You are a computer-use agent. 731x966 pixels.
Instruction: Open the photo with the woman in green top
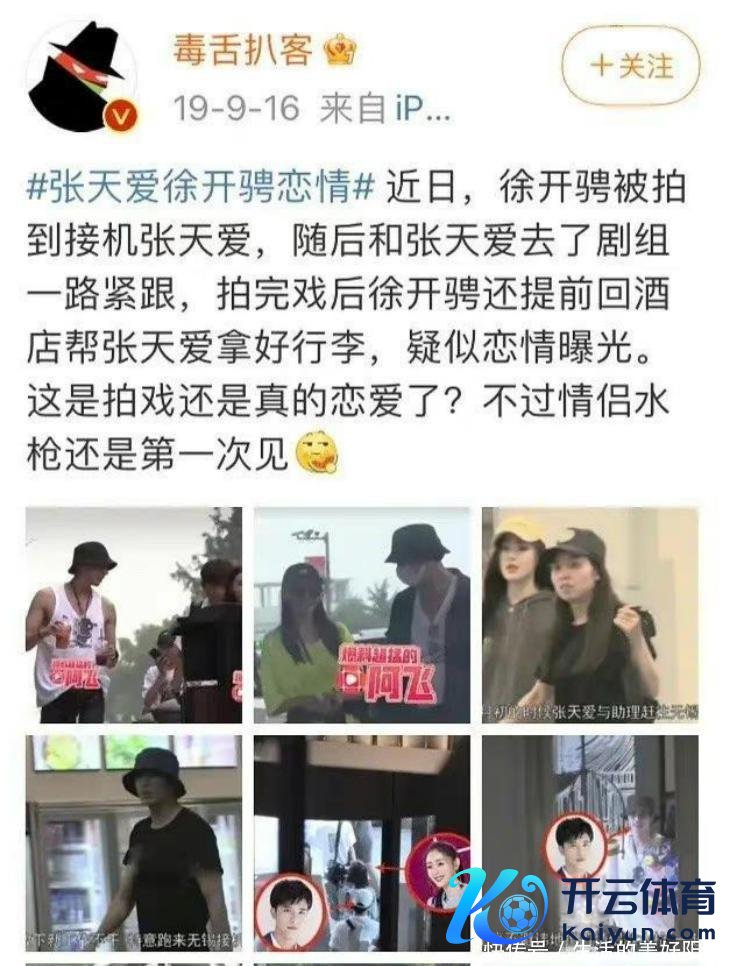pyautogui.click(x=361, y=615)
